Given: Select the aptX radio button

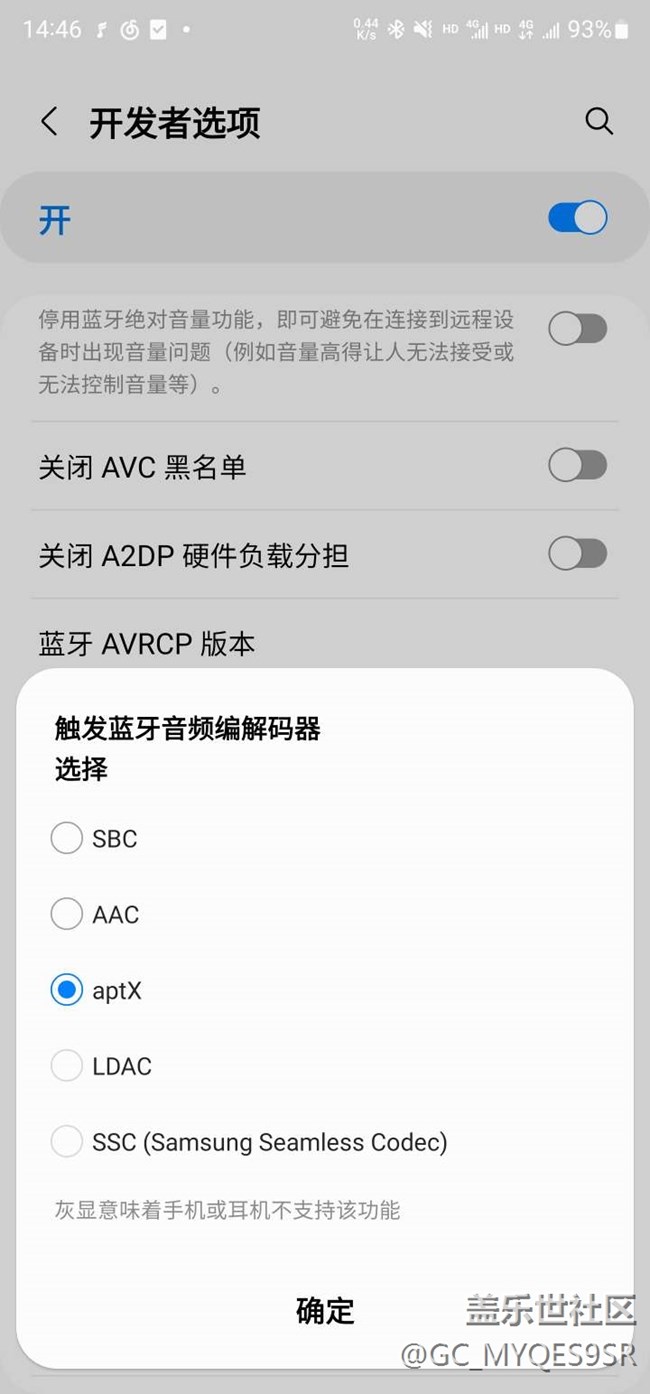Looking at the screenshot, I should coord(67,990).
